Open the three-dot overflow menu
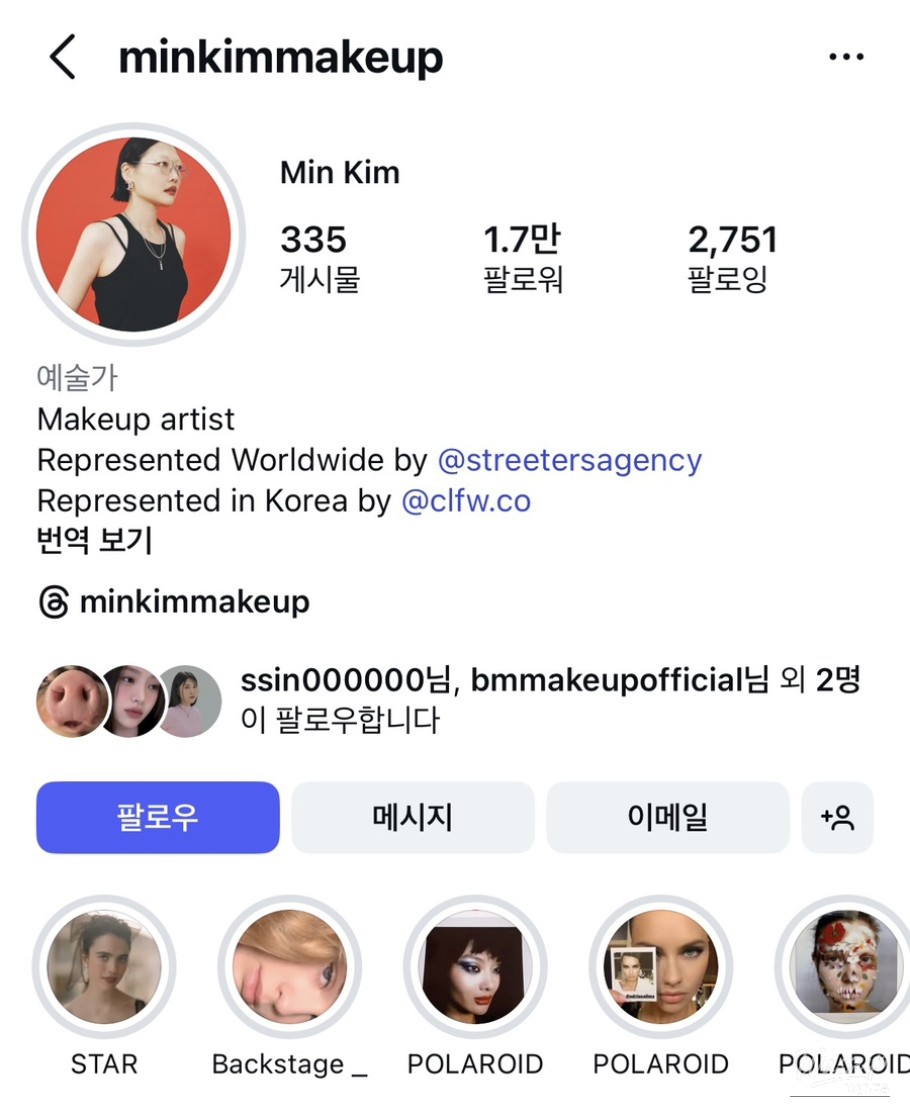Screen dimensions: 910x1117 (x=846, y=58)
